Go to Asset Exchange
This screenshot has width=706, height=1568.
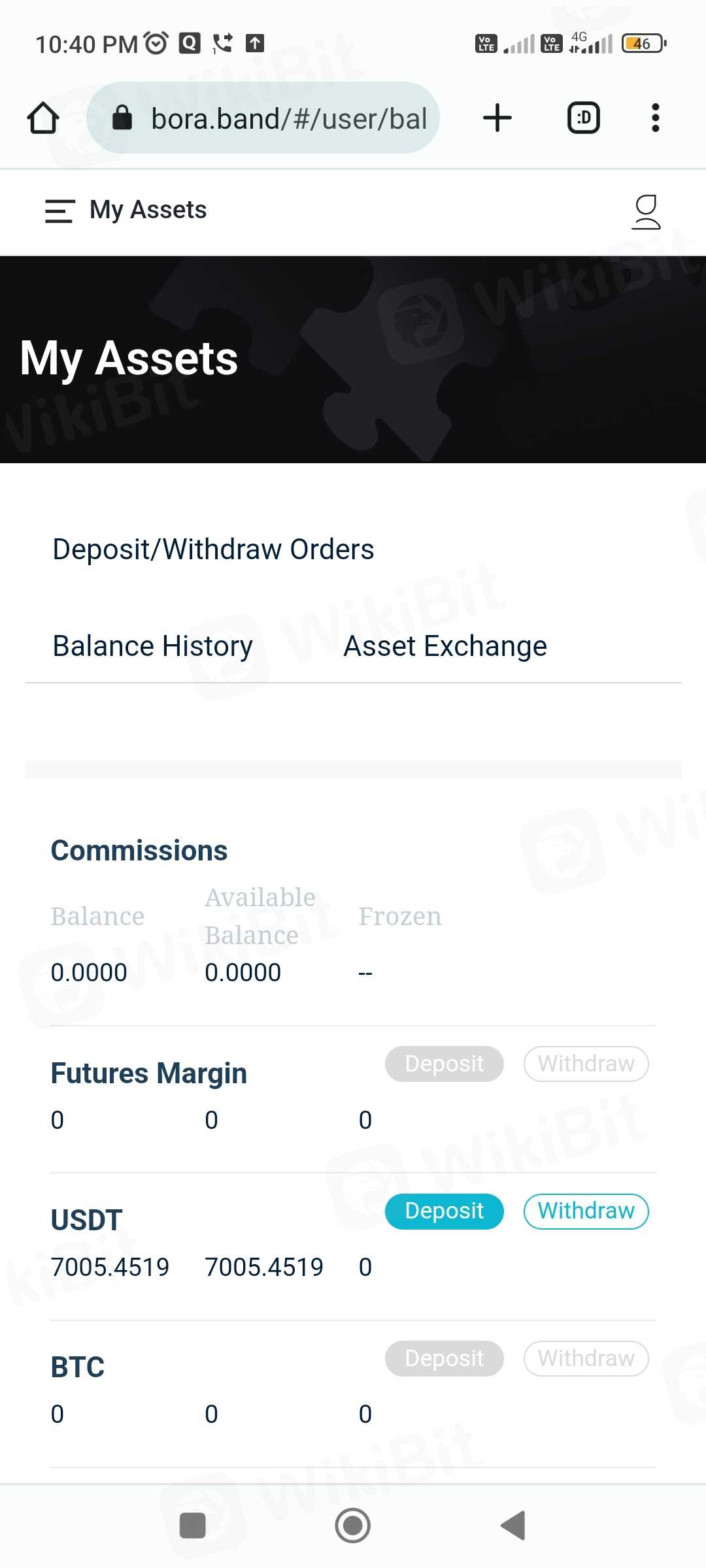[445, 646]
